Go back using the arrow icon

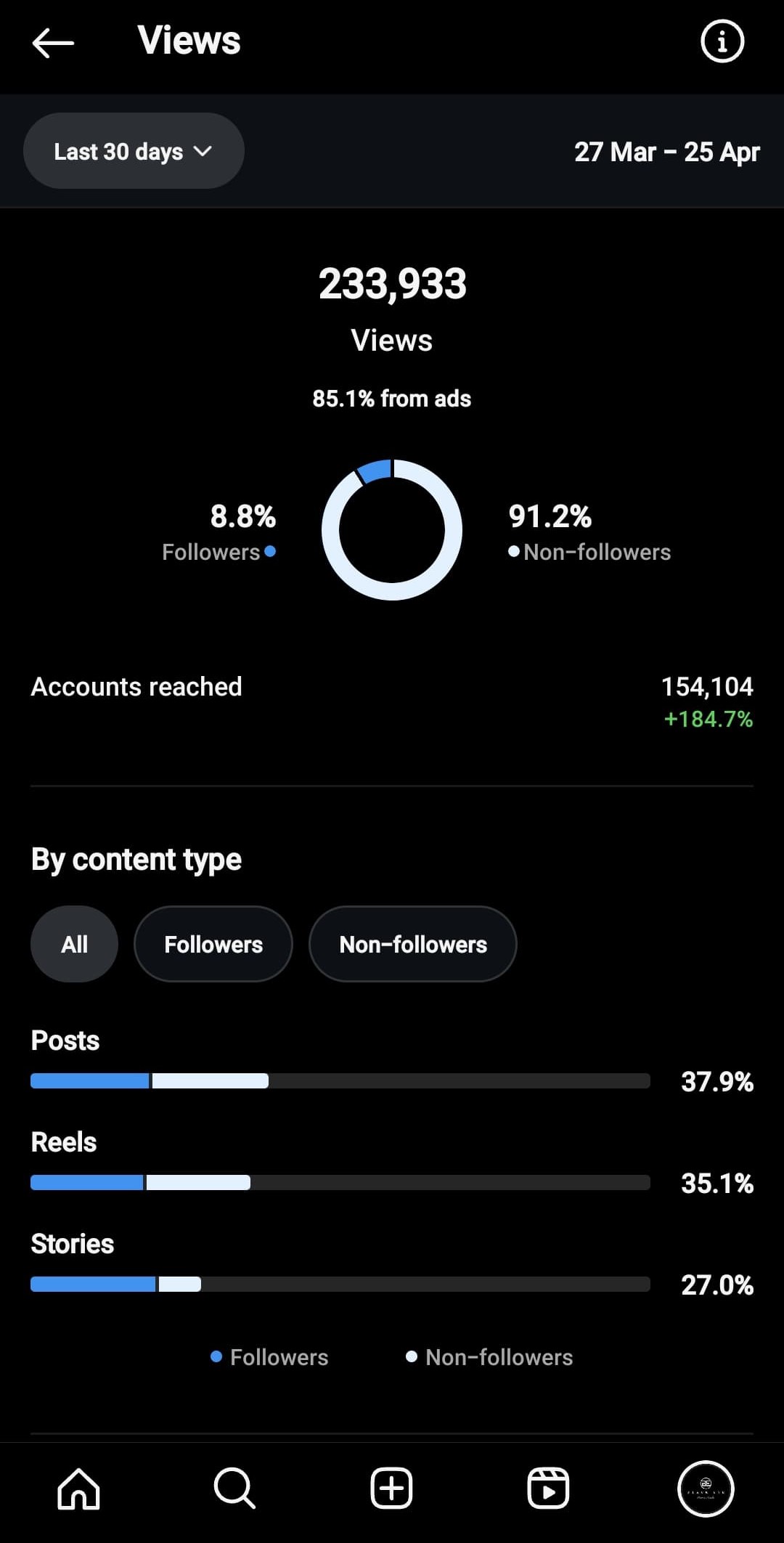(x=53, y=43)
